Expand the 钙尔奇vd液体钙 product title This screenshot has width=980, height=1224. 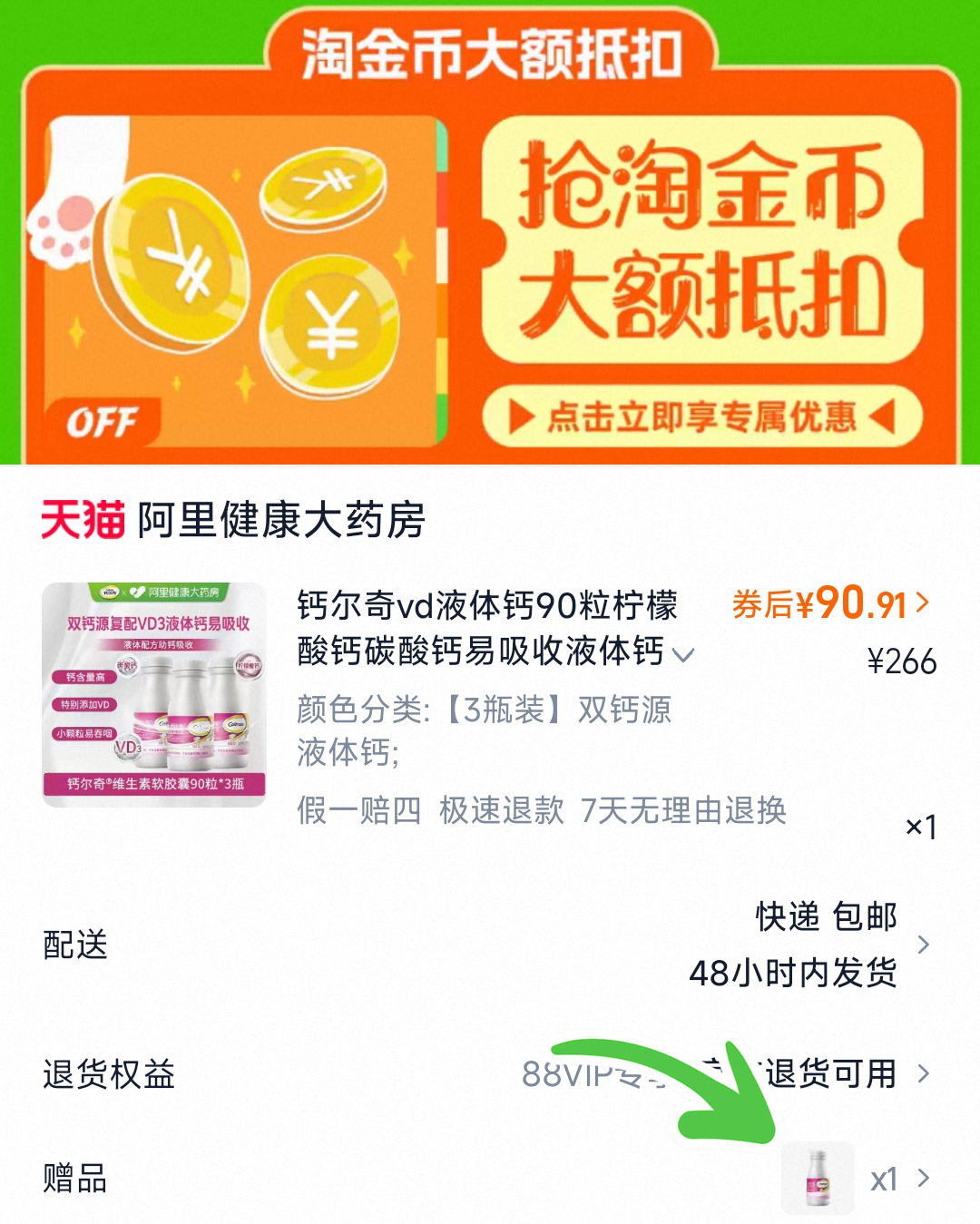tap(495, 628)
